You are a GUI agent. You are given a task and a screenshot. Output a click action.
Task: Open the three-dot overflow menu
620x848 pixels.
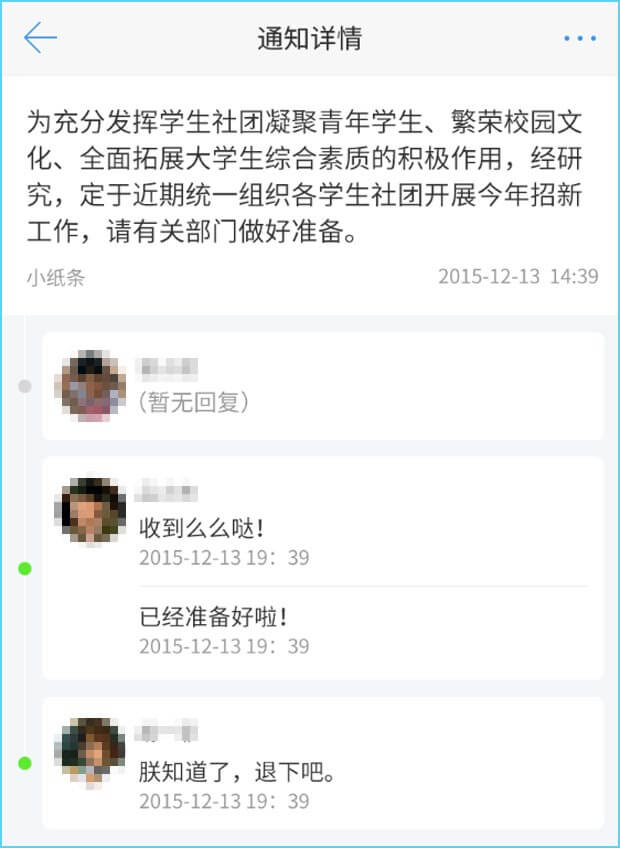pos(579,39)
